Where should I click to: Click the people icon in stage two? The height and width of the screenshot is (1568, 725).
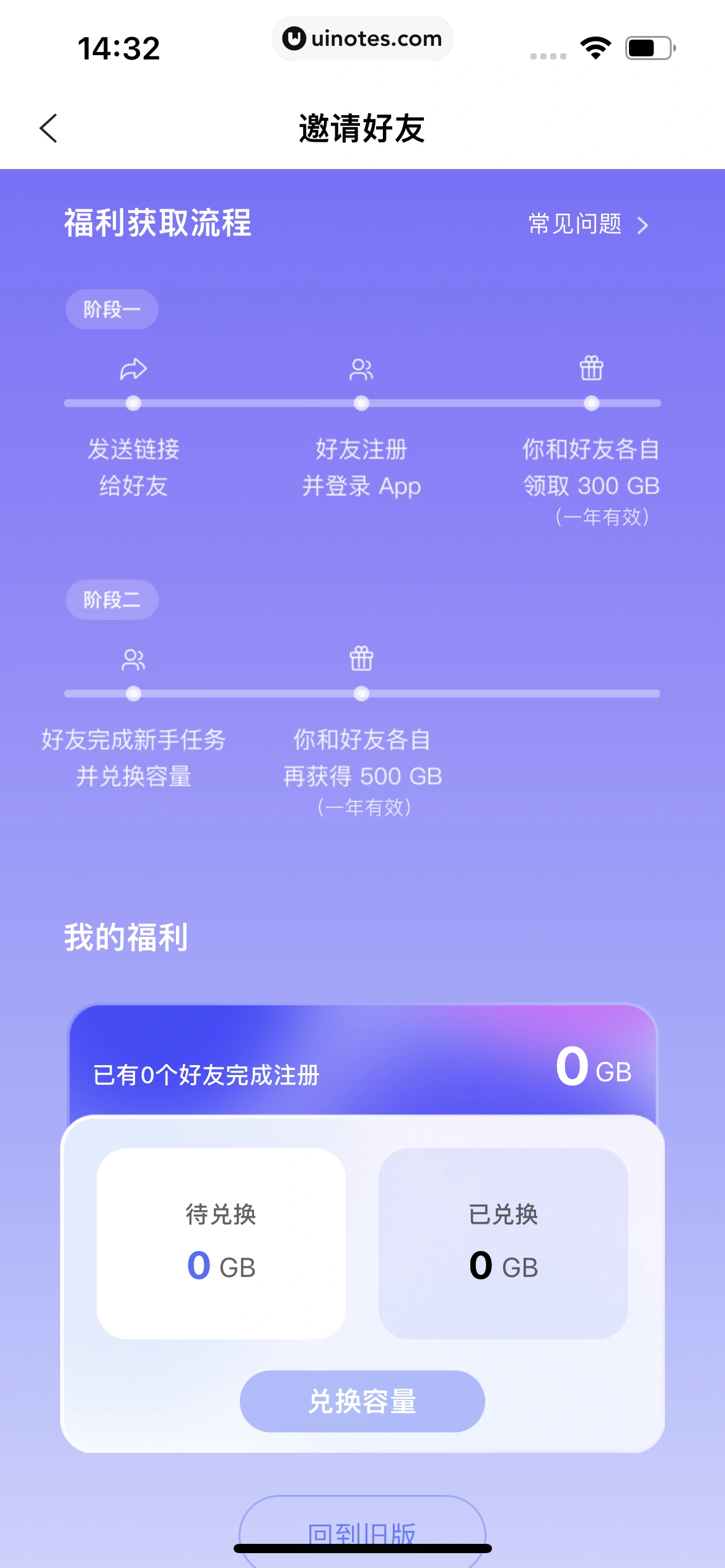(134, 659)
